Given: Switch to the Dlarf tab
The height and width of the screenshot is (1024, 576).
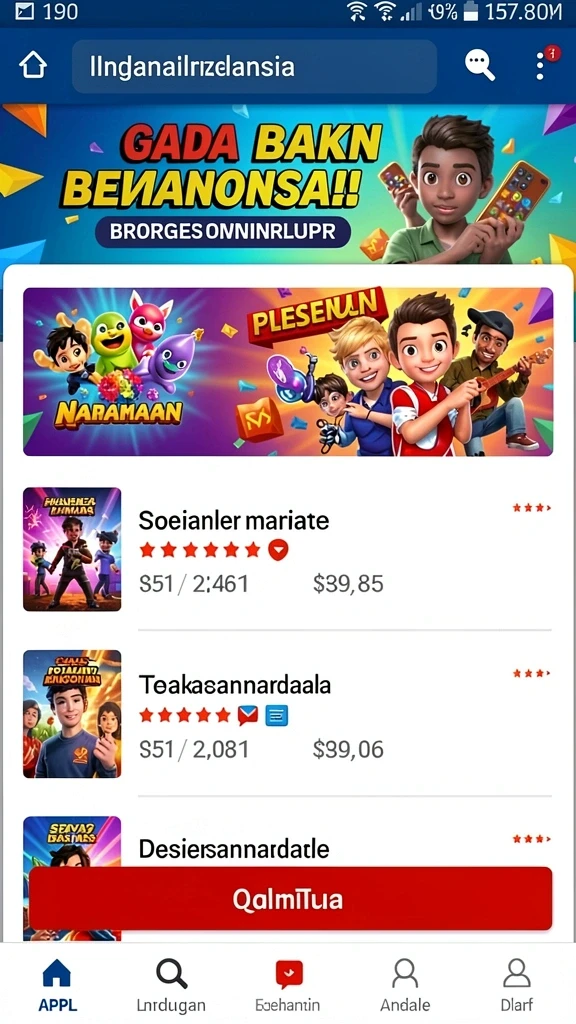Looking at the screenshot, I should pyautogui.click(x=517, y=985).
